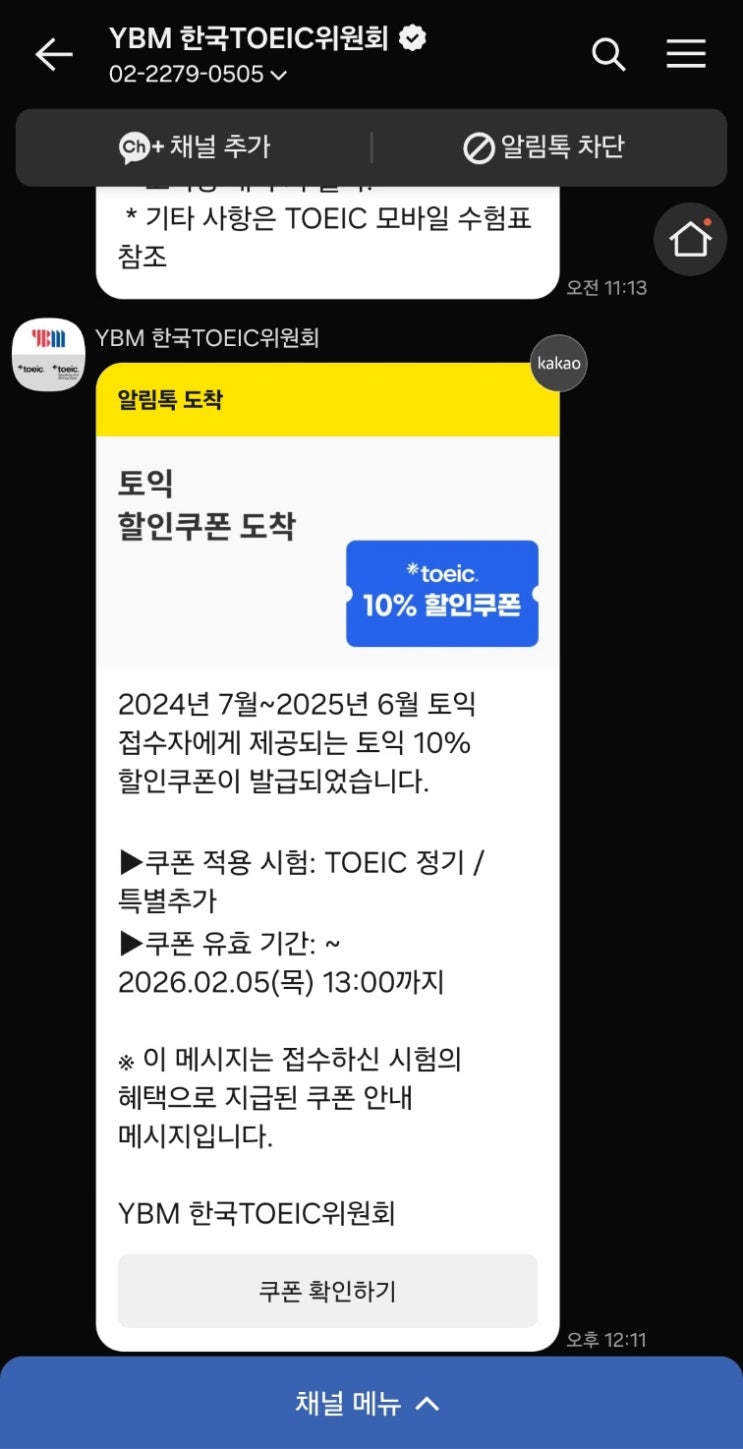The height and width of the screenshot is (1449, 743).
Task: Expand the 02-2279-0505 phone number dropdown
Action: 198,74
